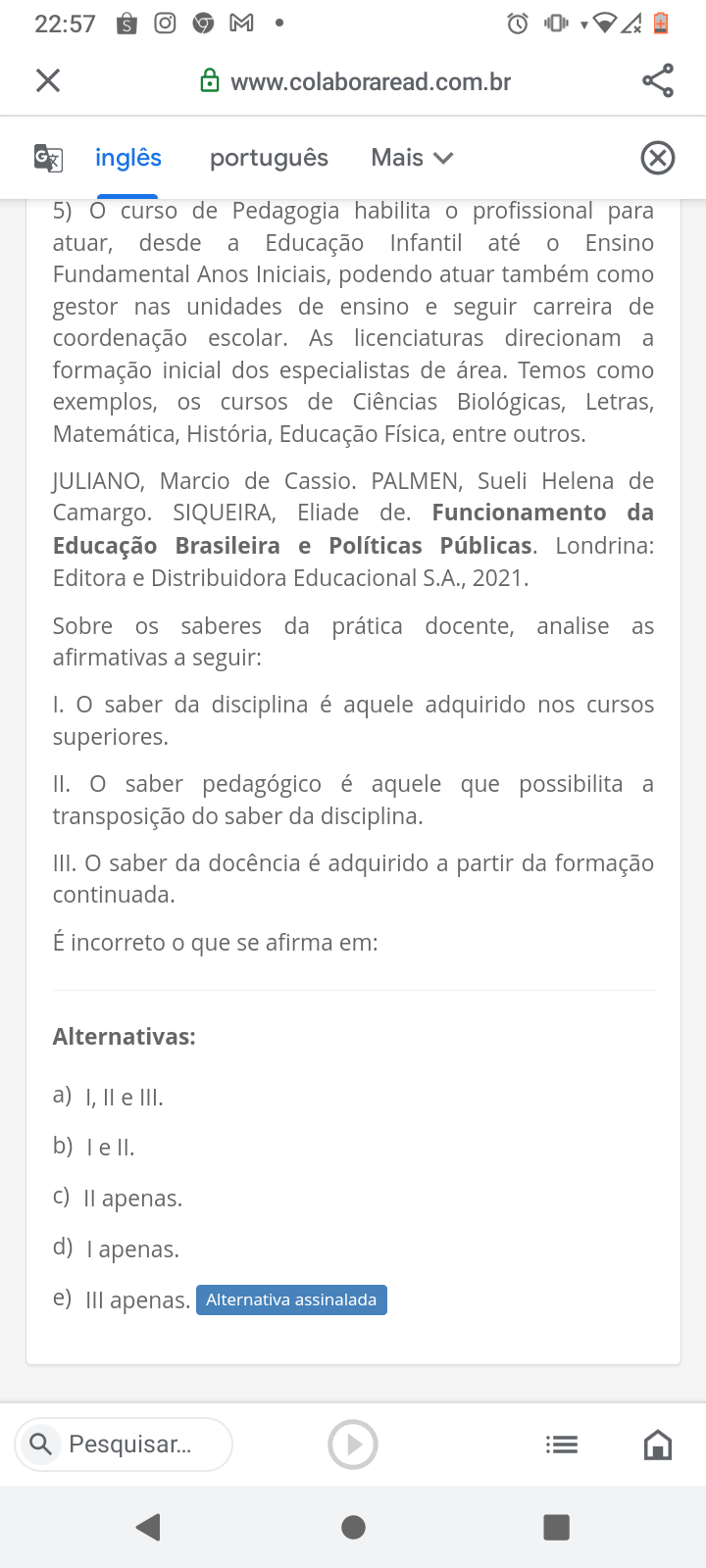
Task: Open the Pesquisar search field
Action: 124,1444
